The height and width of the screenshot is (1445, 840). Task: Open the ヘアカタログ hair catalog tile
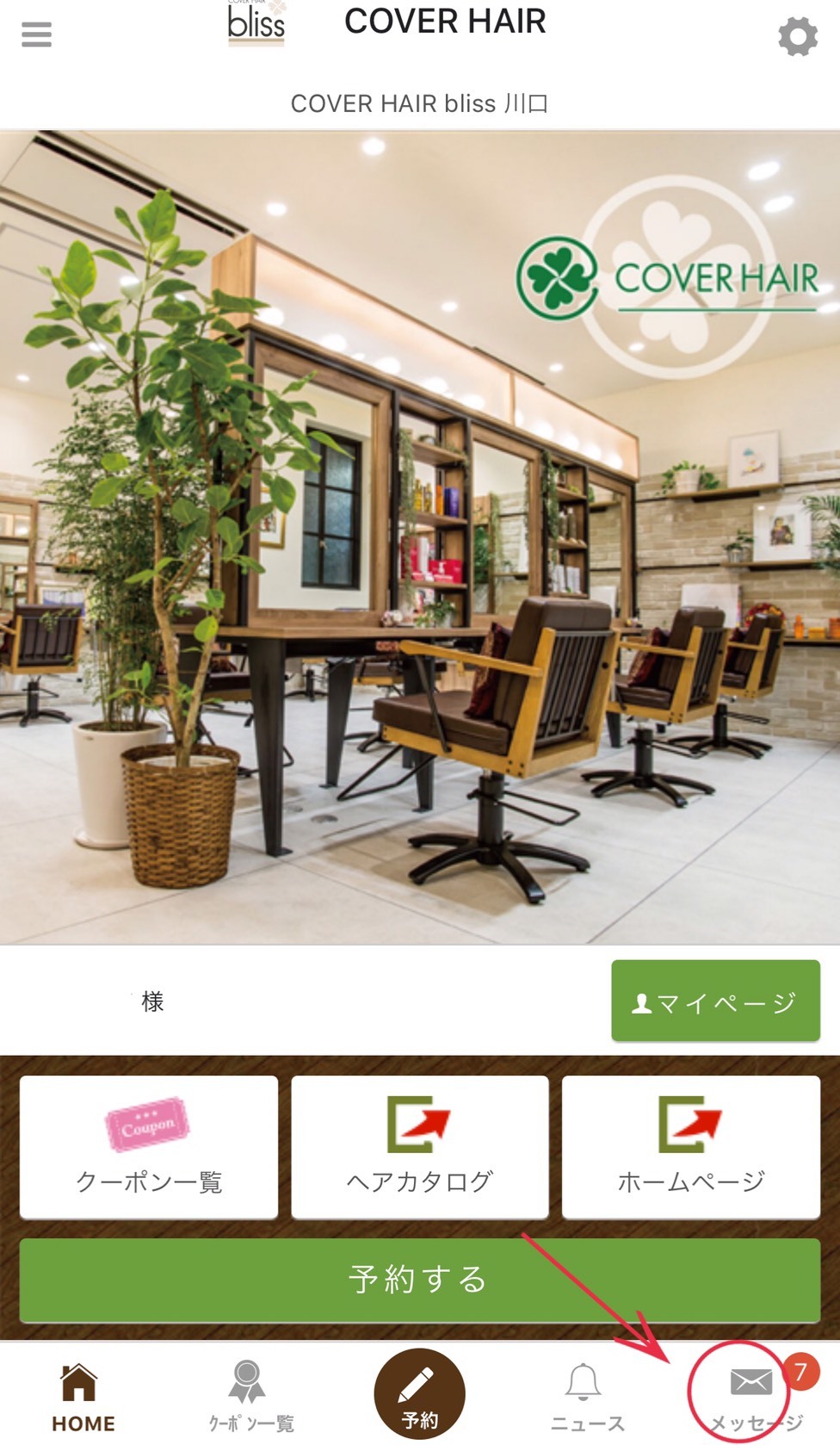(x=420, y=1147)
